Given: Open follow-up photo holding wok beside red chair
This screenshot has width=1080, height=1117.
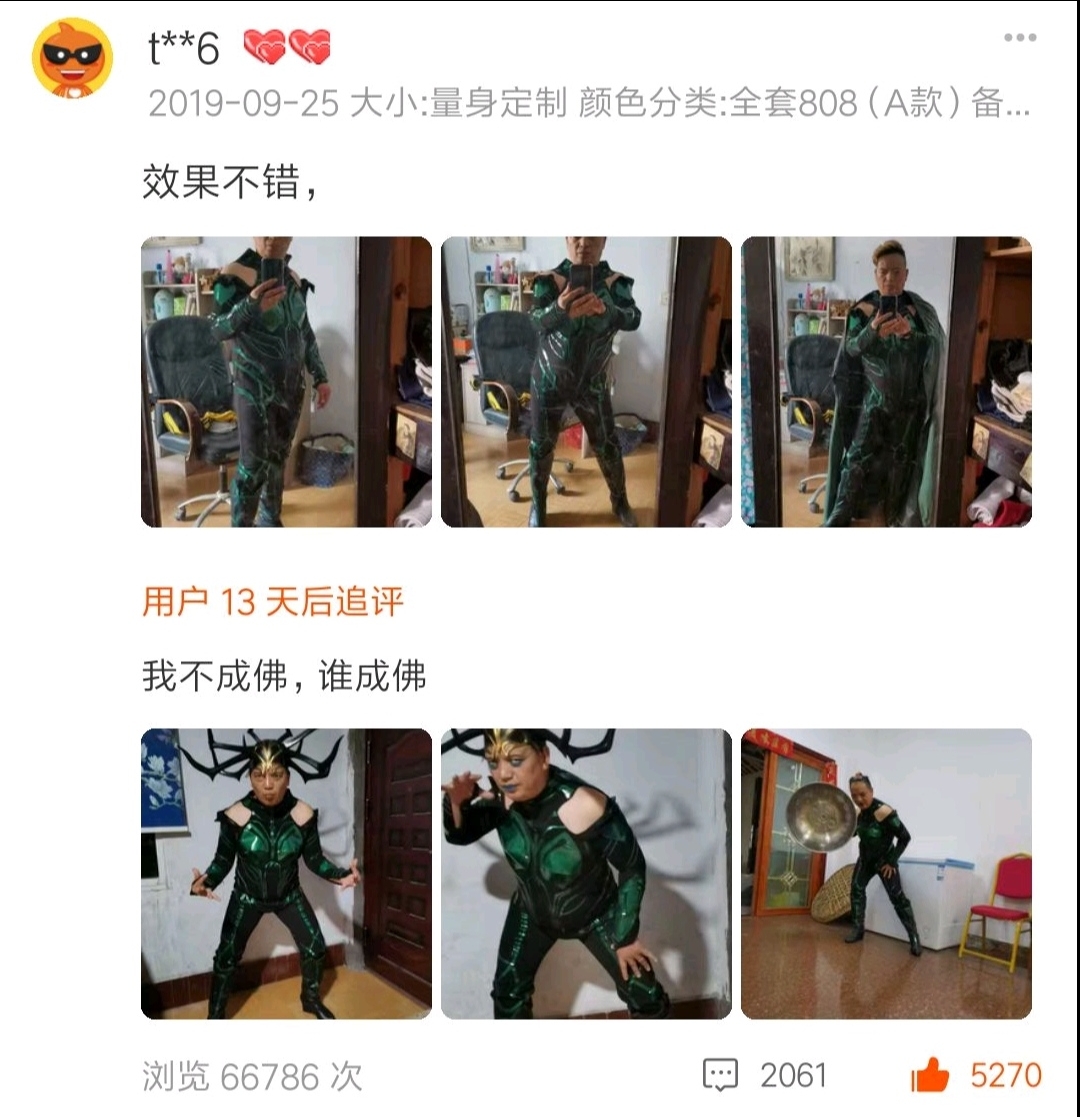Looking at the screenshot, I should pos(886,873).
